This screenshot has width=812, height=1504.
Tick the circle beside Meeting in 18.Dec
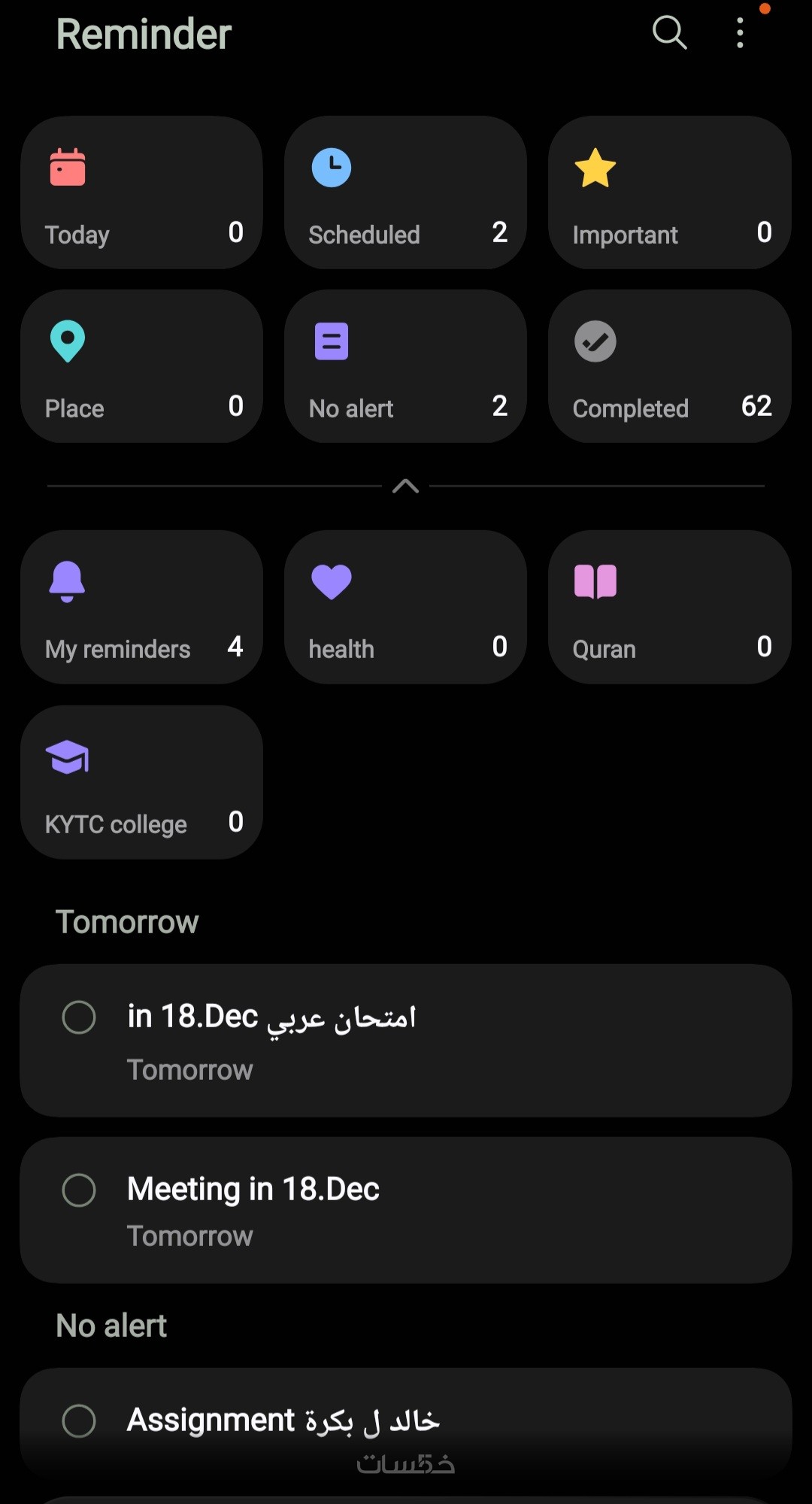(x=79, y=1190)
